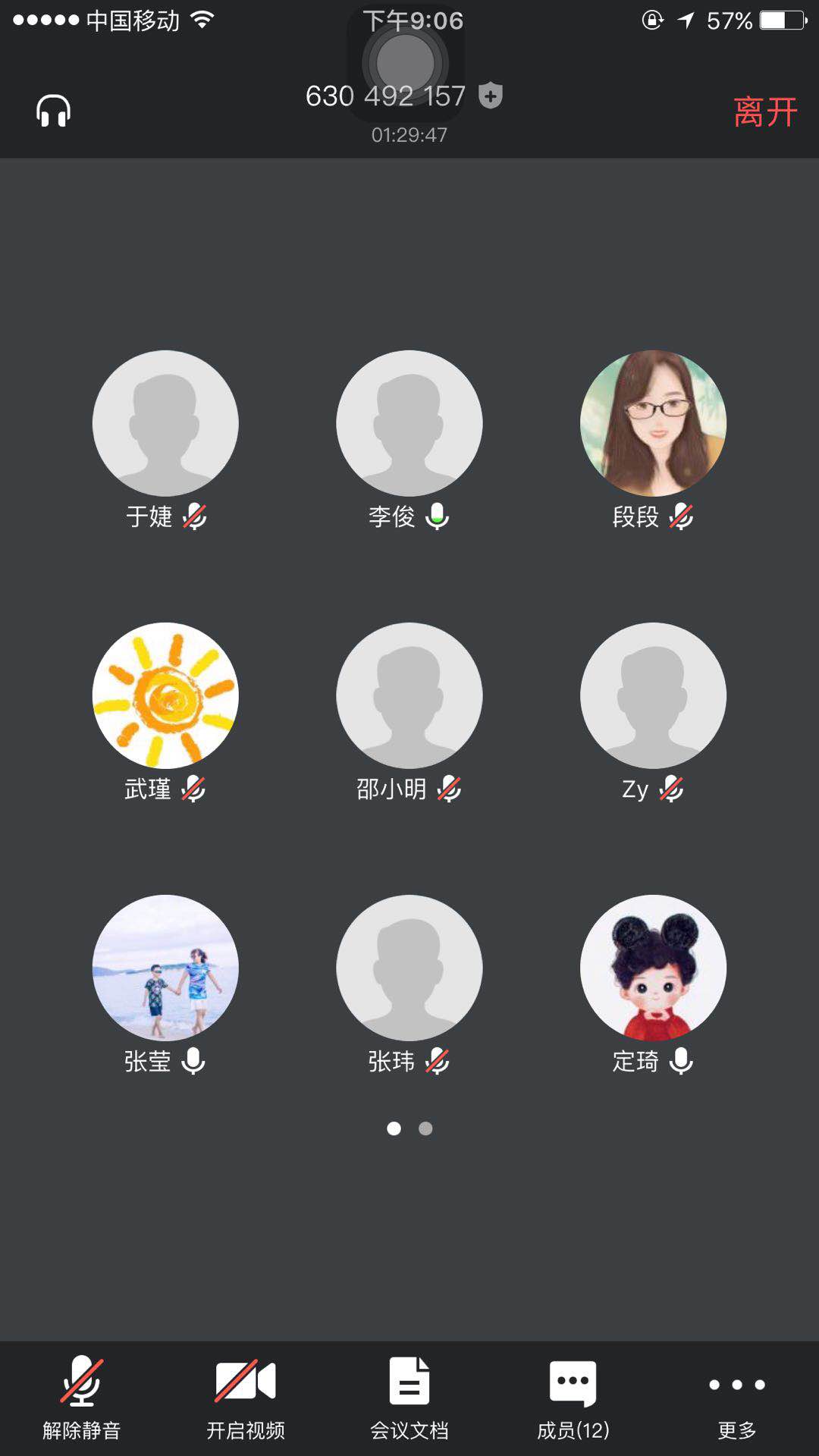The width and height of the screenshot is (819, 1456).
Task: Tap the floating AssistiveTouch button
Action: 406,62
